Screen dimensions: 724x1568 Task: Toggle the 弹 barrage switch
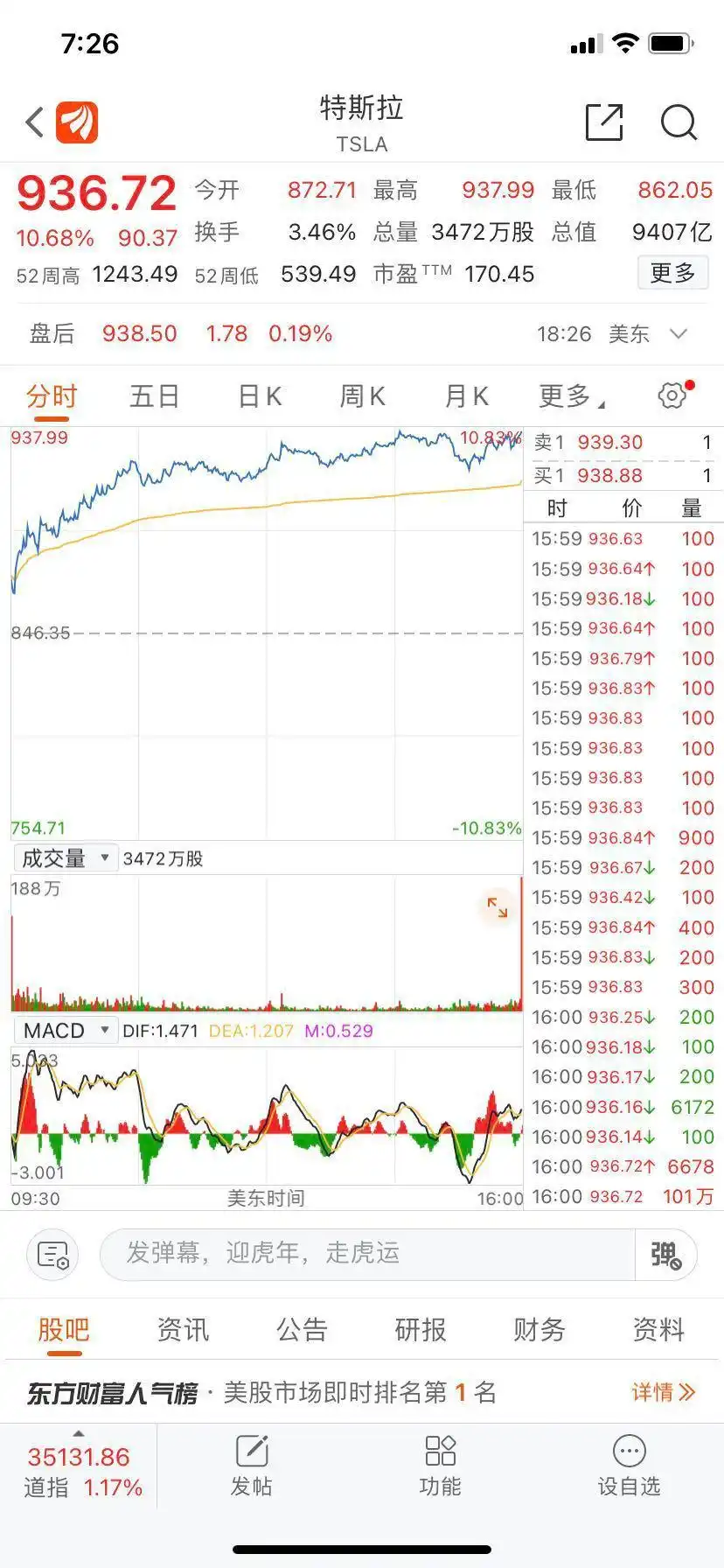coord(666,1255)
